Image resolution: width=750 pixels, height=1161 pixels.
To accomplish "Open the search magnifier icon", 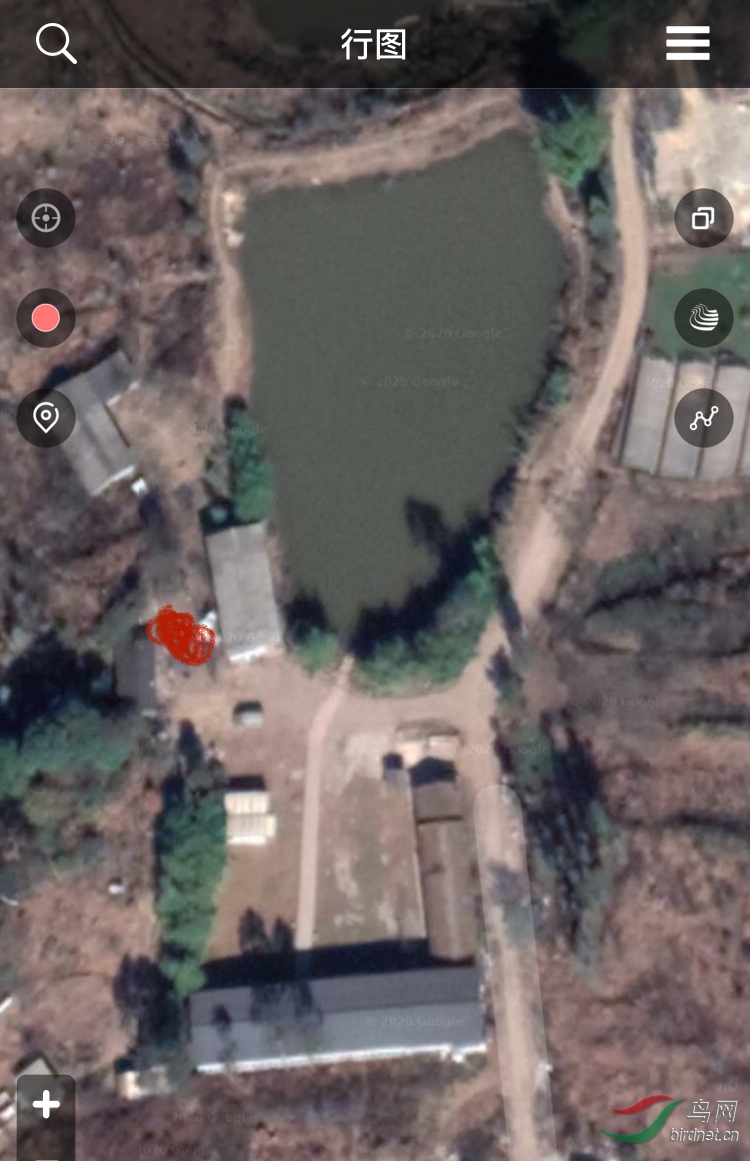I will (55, 44).
